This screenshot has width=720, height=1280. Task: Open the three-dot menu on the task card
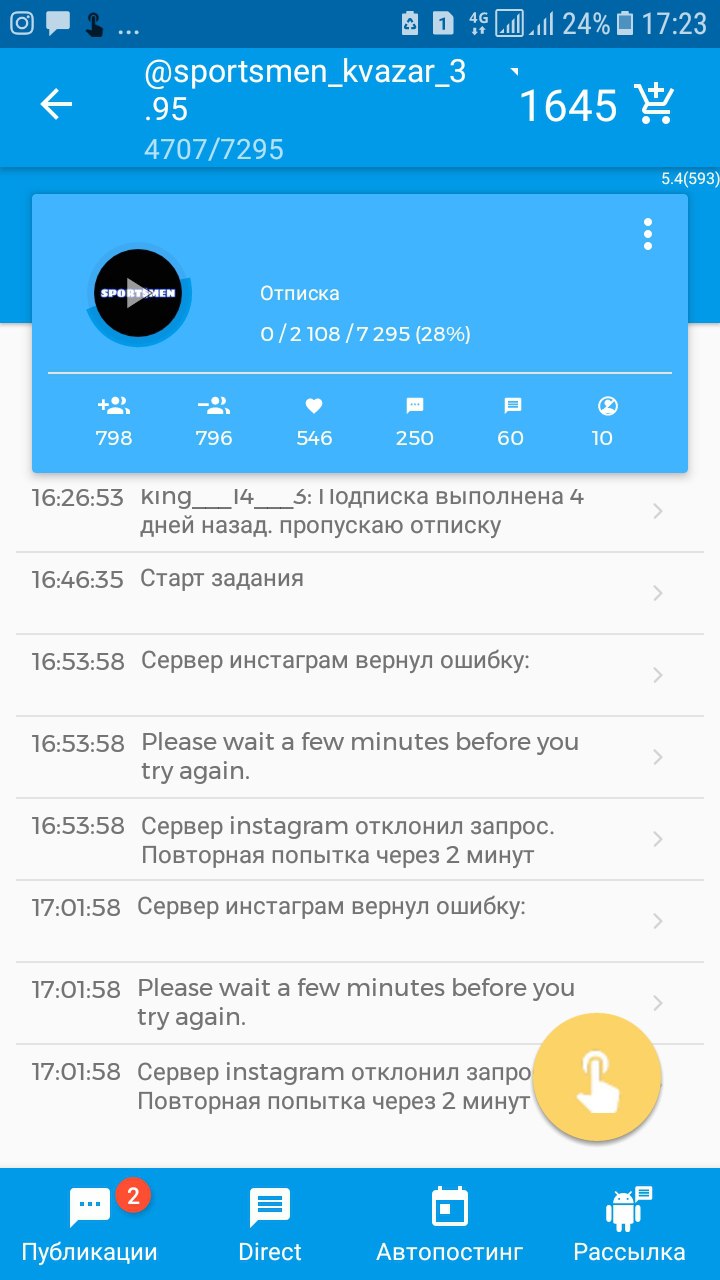click(x=648, y=234)
